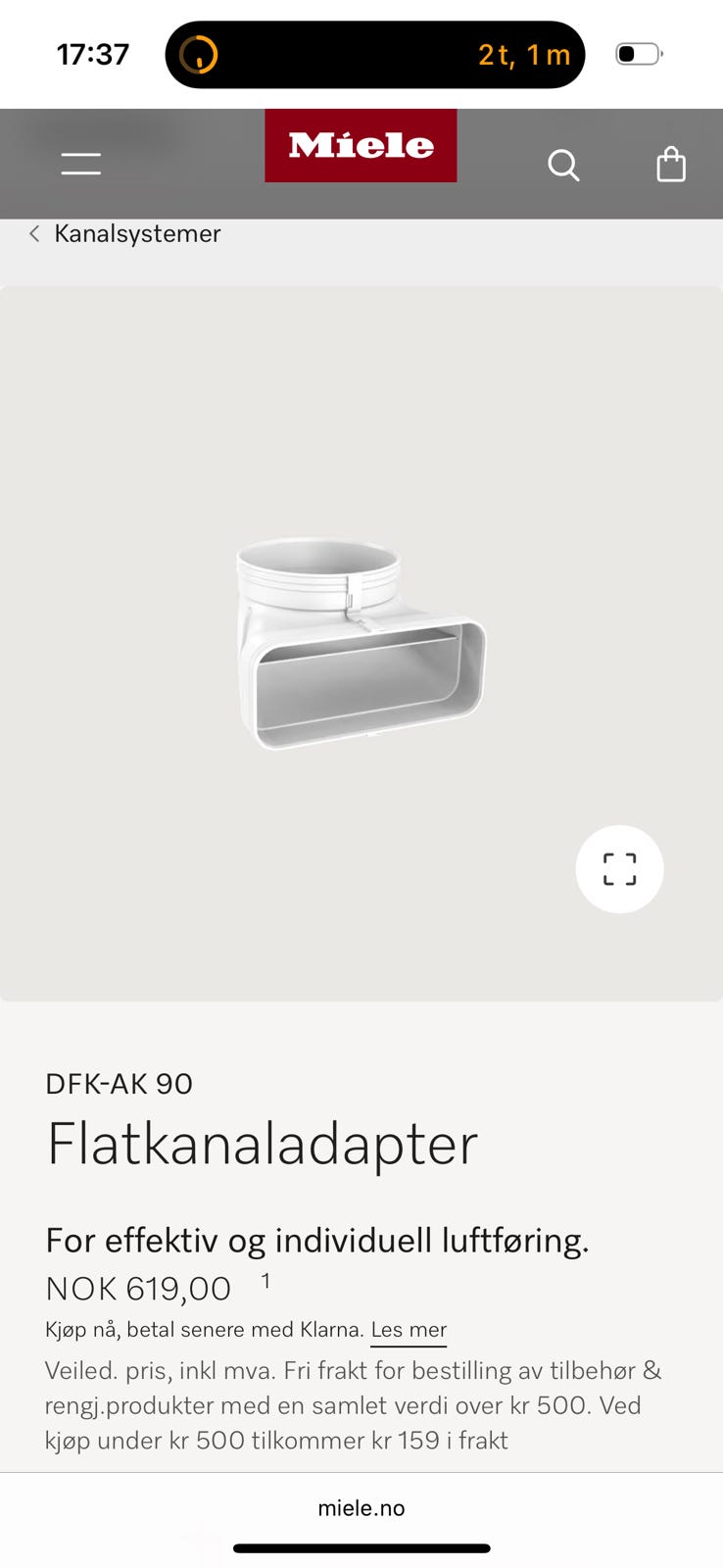This screenshot has height=1568, width=723.
Task: Open the Flatkanaladapter product image
Action: 361,643
